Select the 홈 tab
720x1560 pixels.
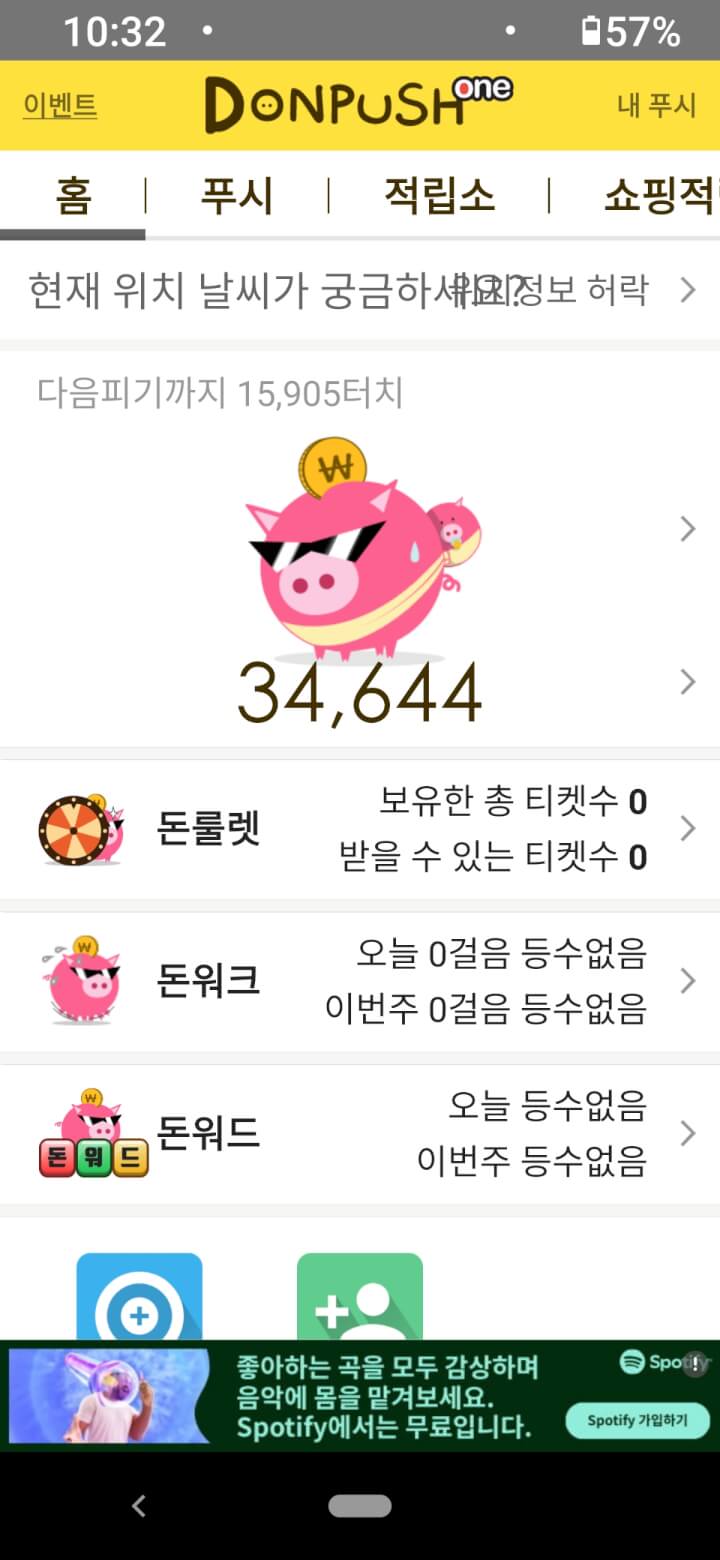click(x=73, y=195)
